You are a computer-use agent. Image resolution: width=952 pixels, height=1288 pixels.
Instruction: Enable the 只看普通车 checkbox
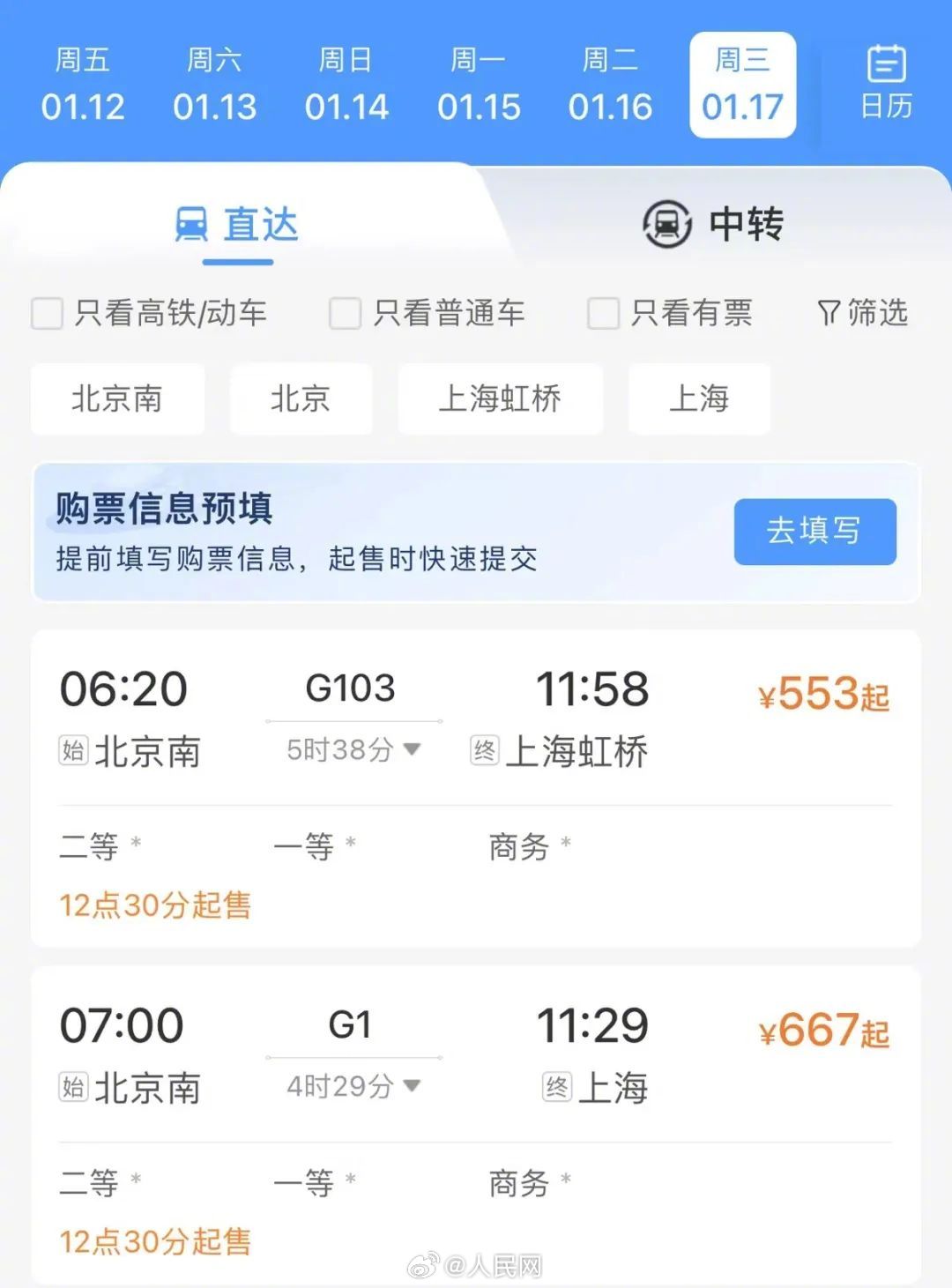pos(344,314)
